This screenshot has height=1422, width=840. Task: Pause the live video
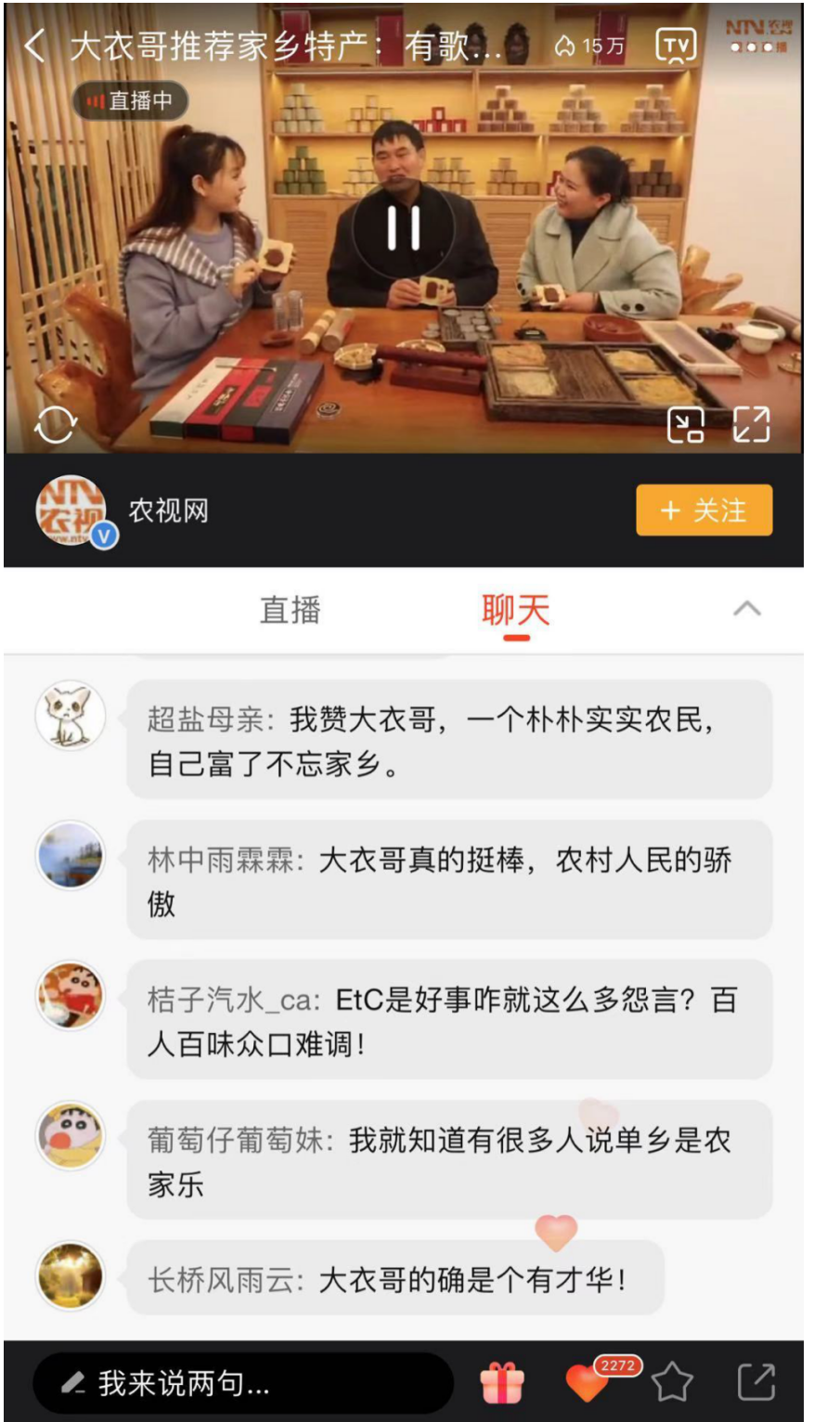tap(403, 227)
